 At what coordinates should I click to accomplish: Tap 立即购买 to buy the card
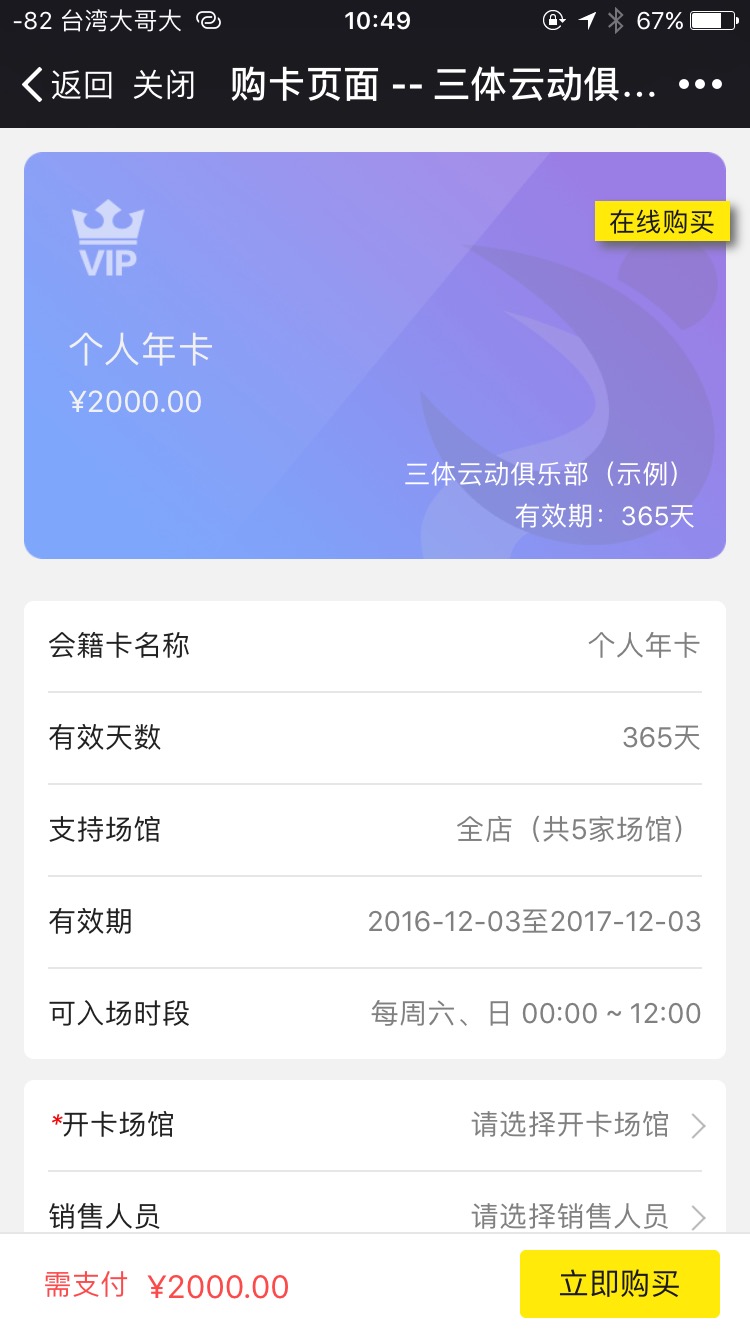(x=619, y=1283)
